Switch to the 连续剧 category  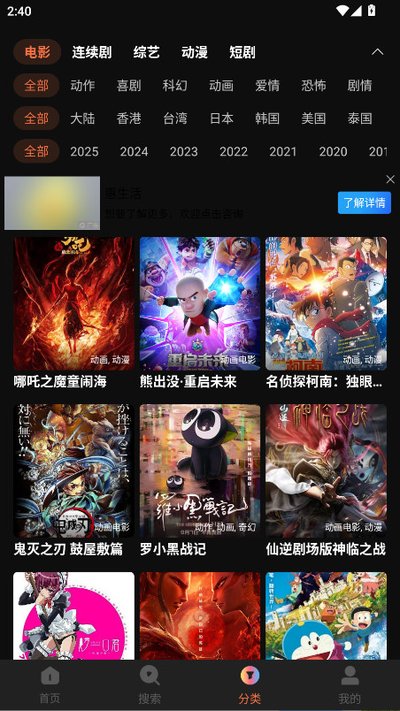92,52
